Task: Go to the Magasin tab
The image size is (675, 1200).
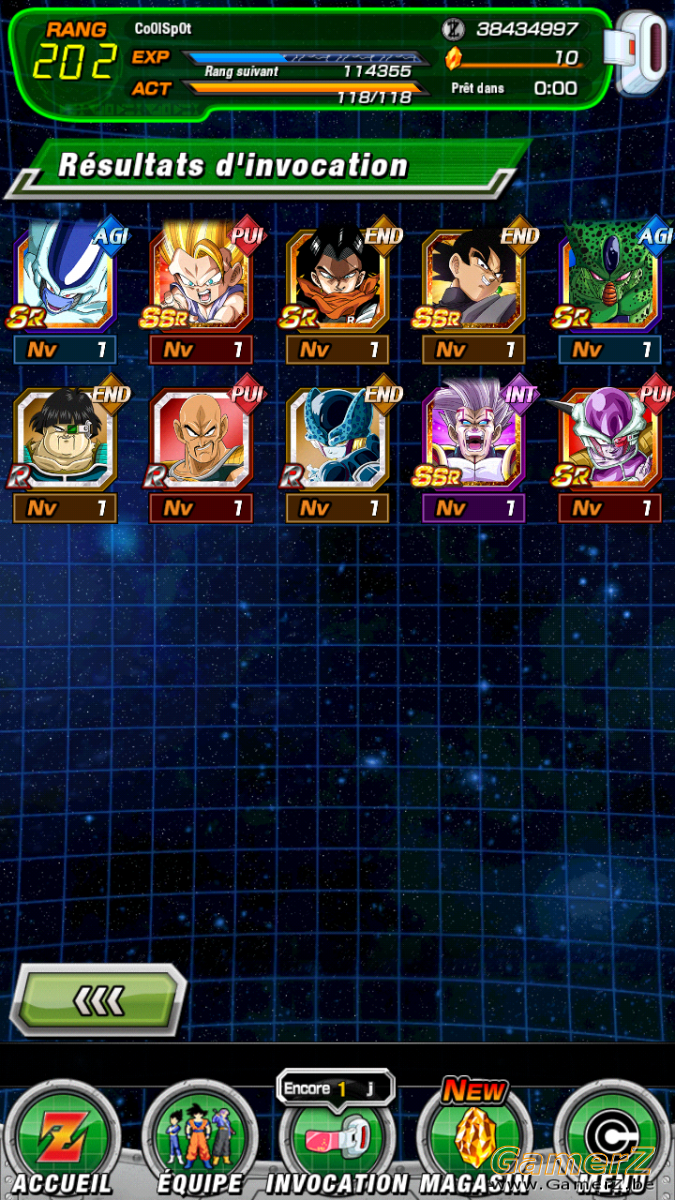Action: 474,1140
